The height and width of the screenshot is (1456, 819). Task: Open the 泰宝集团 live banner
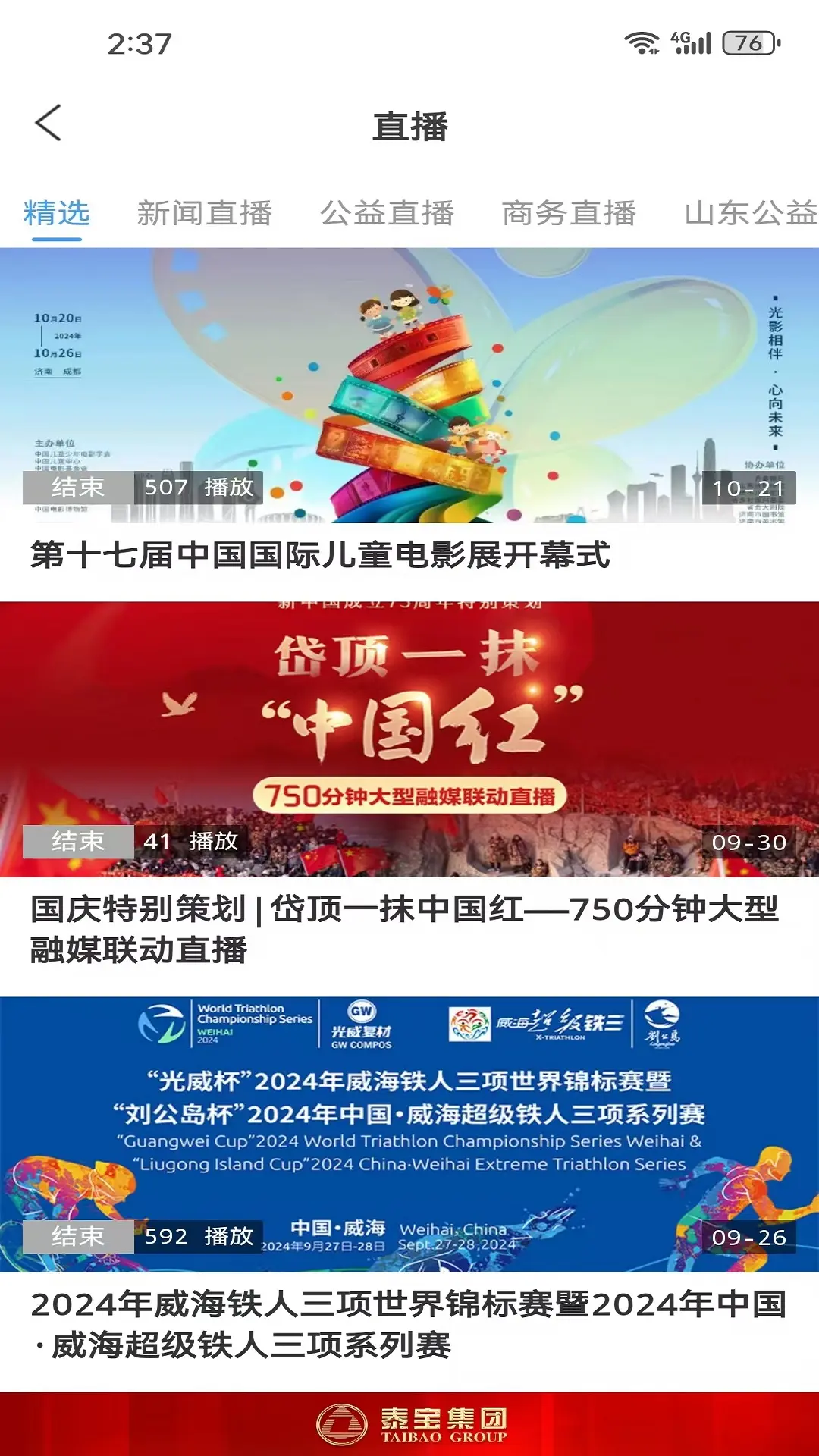[409, 1424]
